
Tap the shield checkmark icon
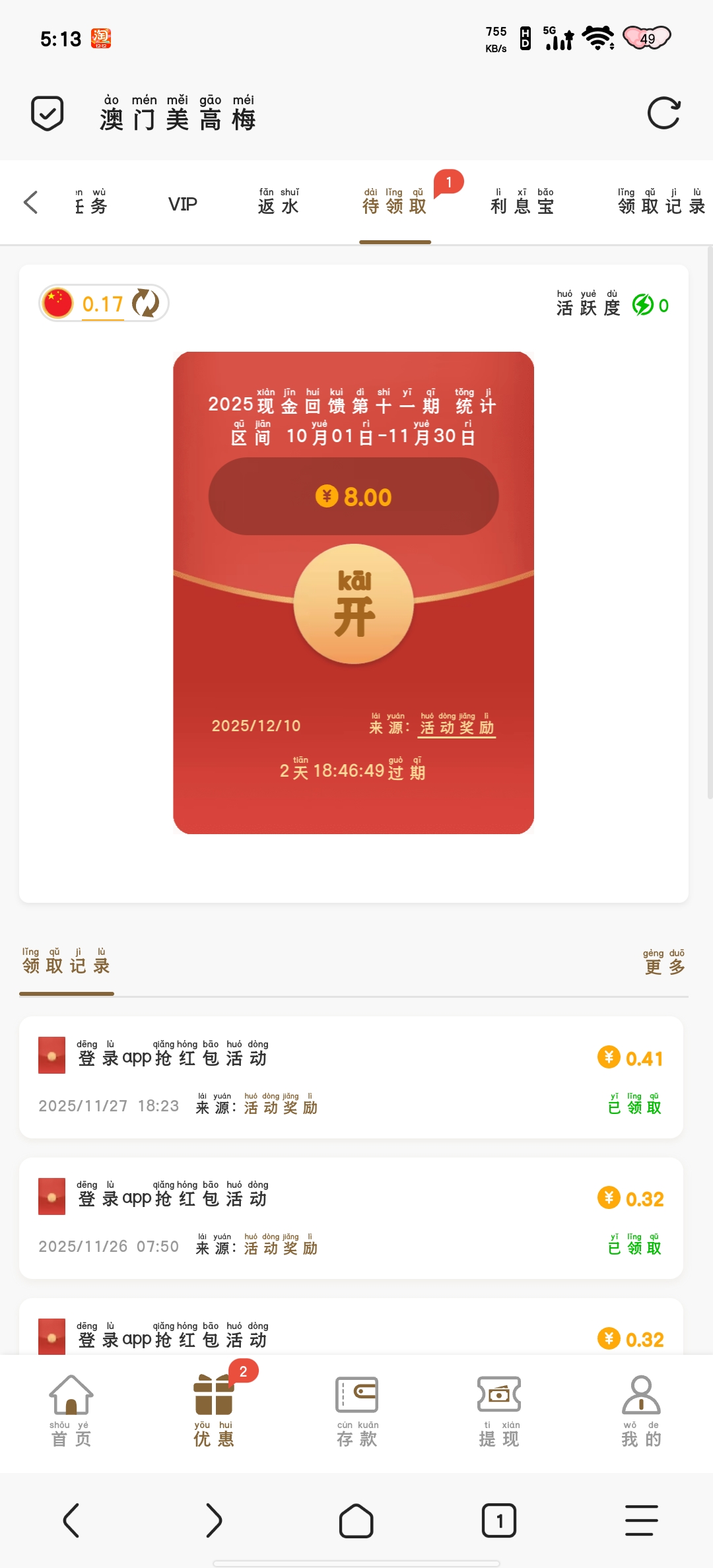tap(48, 114)
